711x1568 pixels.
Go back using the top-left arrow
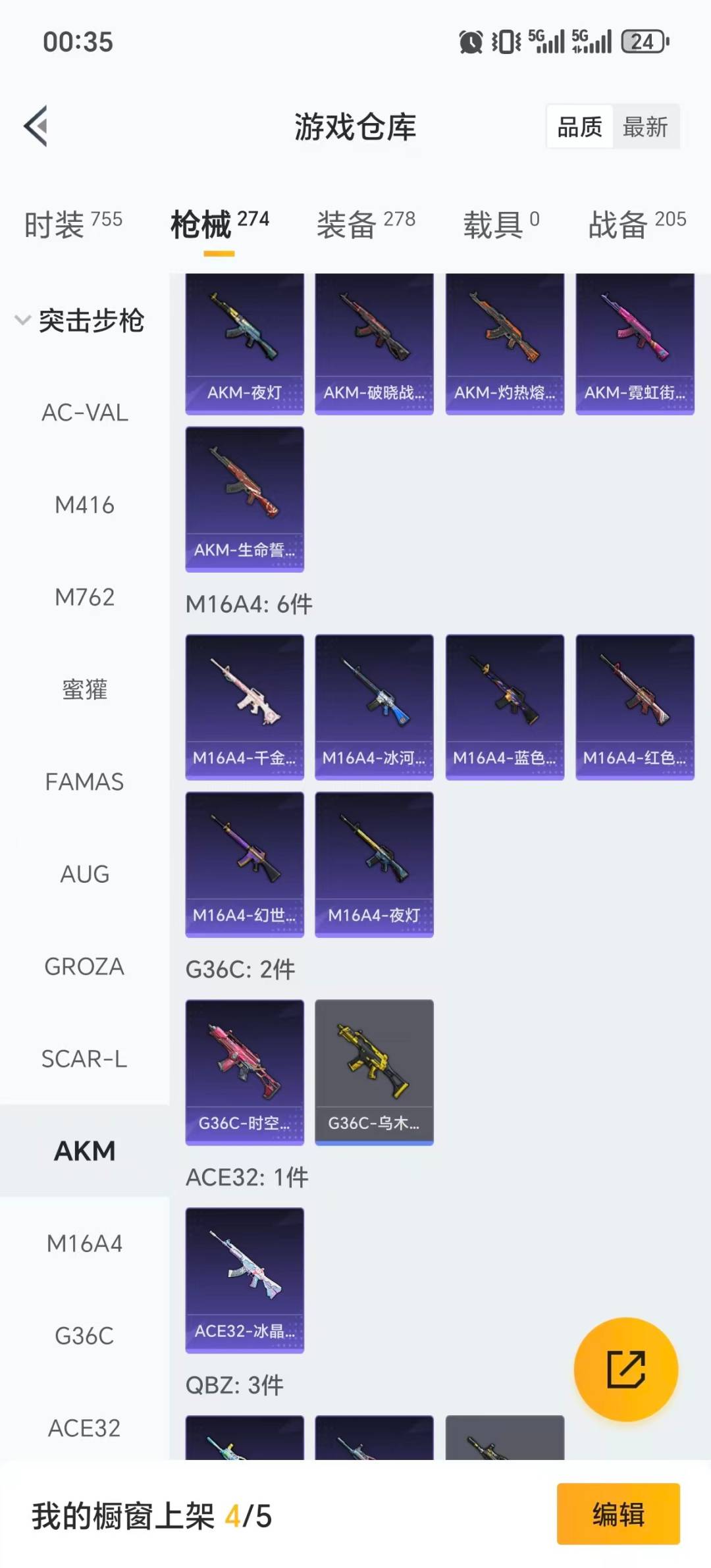click(x=36, y=126)
